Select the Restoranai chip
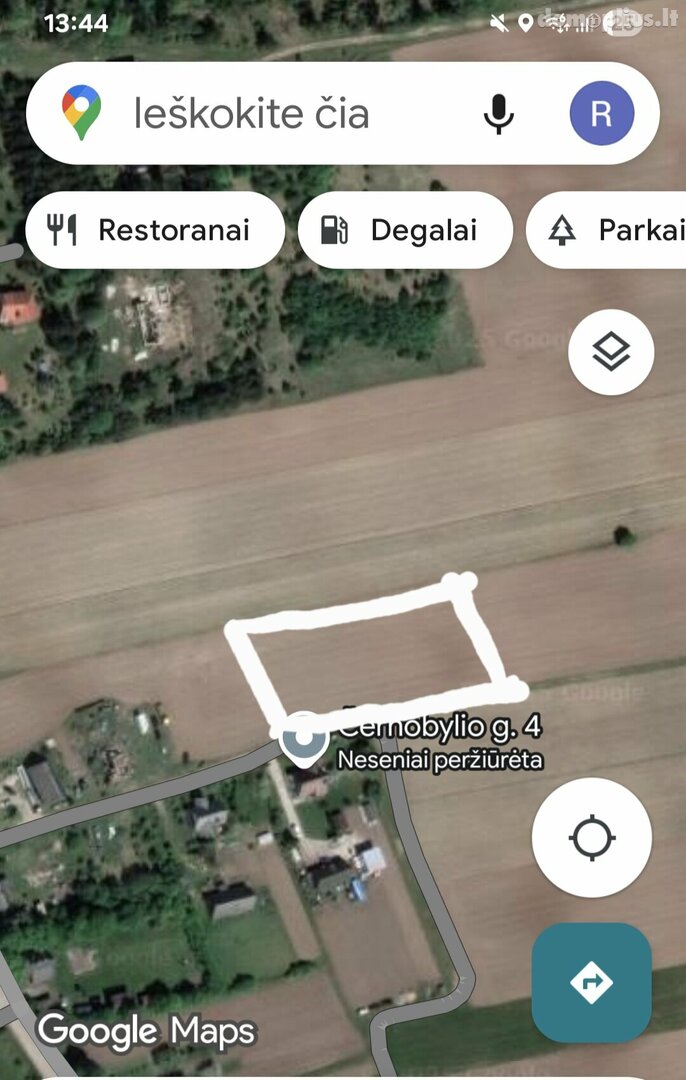The image size is (686, 1080). click(x=154, y=230)
